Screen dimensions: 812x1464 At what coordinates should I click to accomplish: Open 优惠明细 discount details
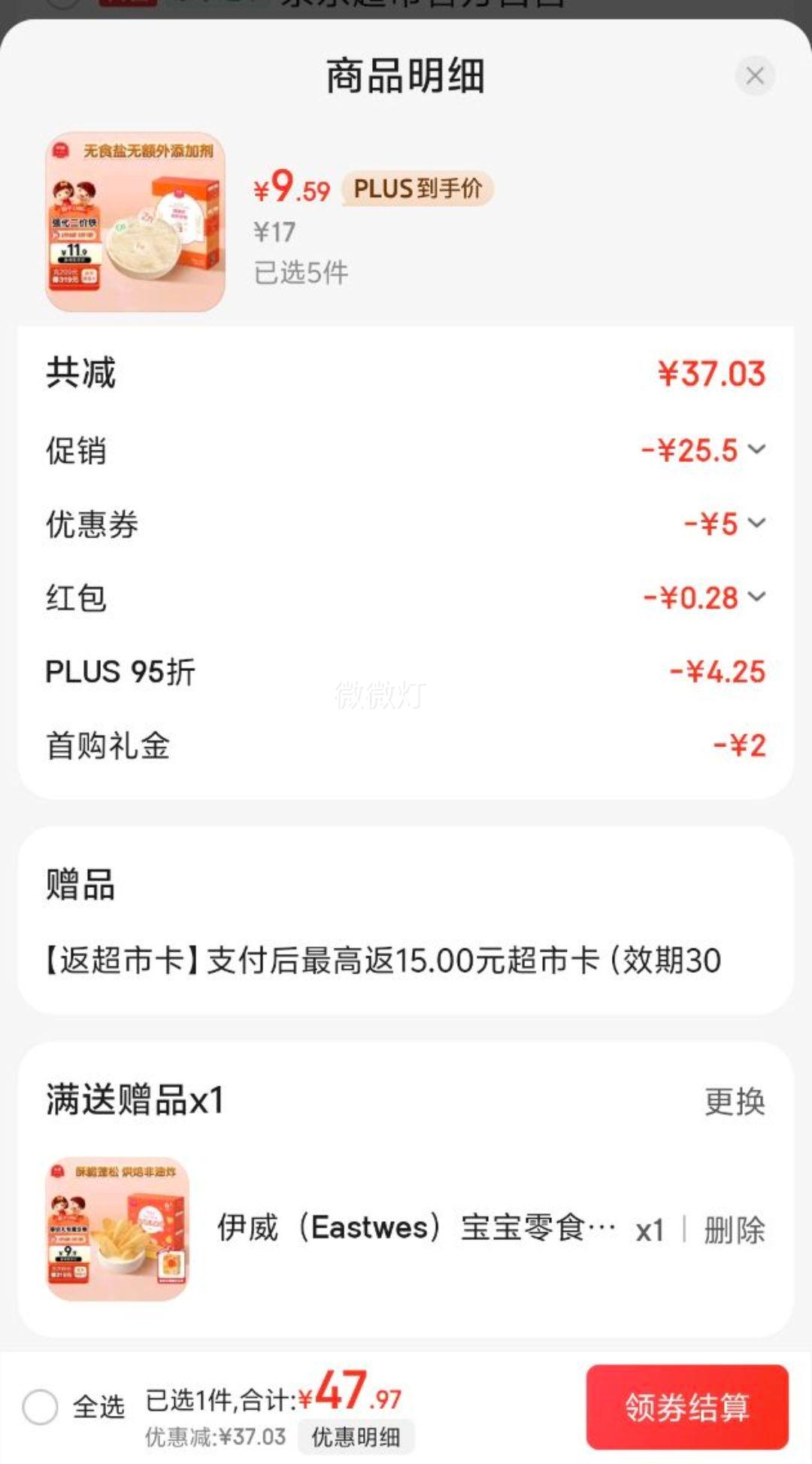coord(356,1437)
